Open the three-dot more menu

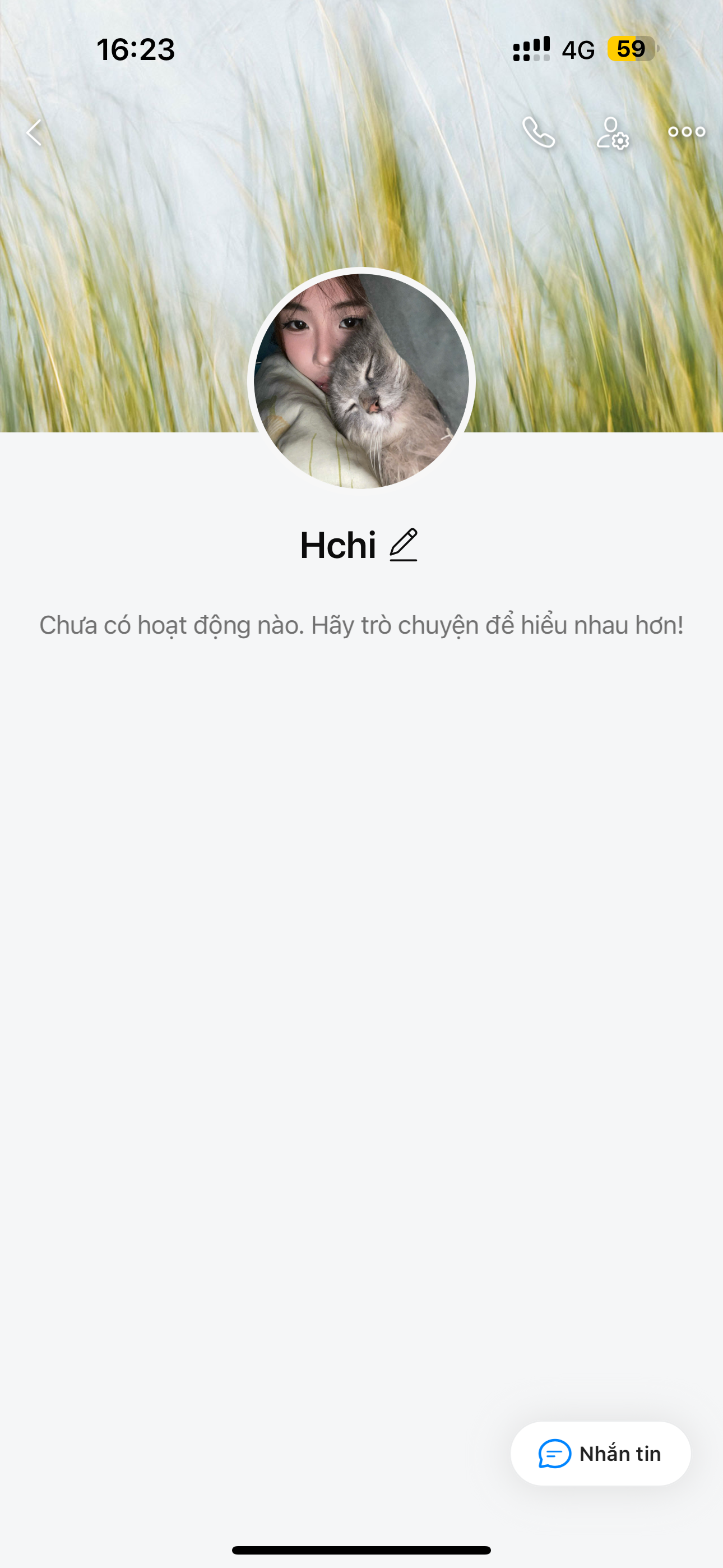(x=687, y=132)
